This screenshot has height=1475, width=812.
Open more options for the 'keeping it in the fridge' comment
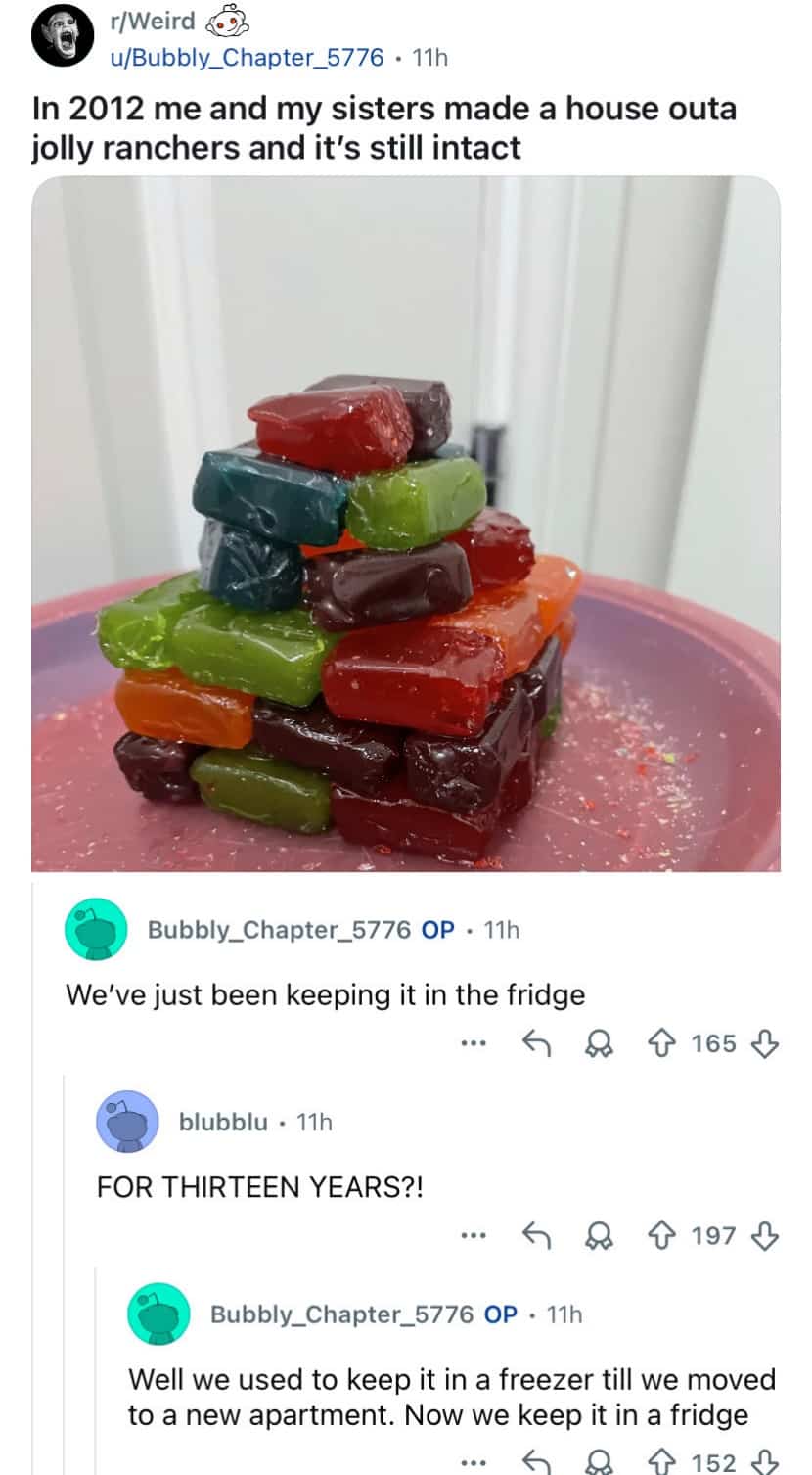(473, 1044)
